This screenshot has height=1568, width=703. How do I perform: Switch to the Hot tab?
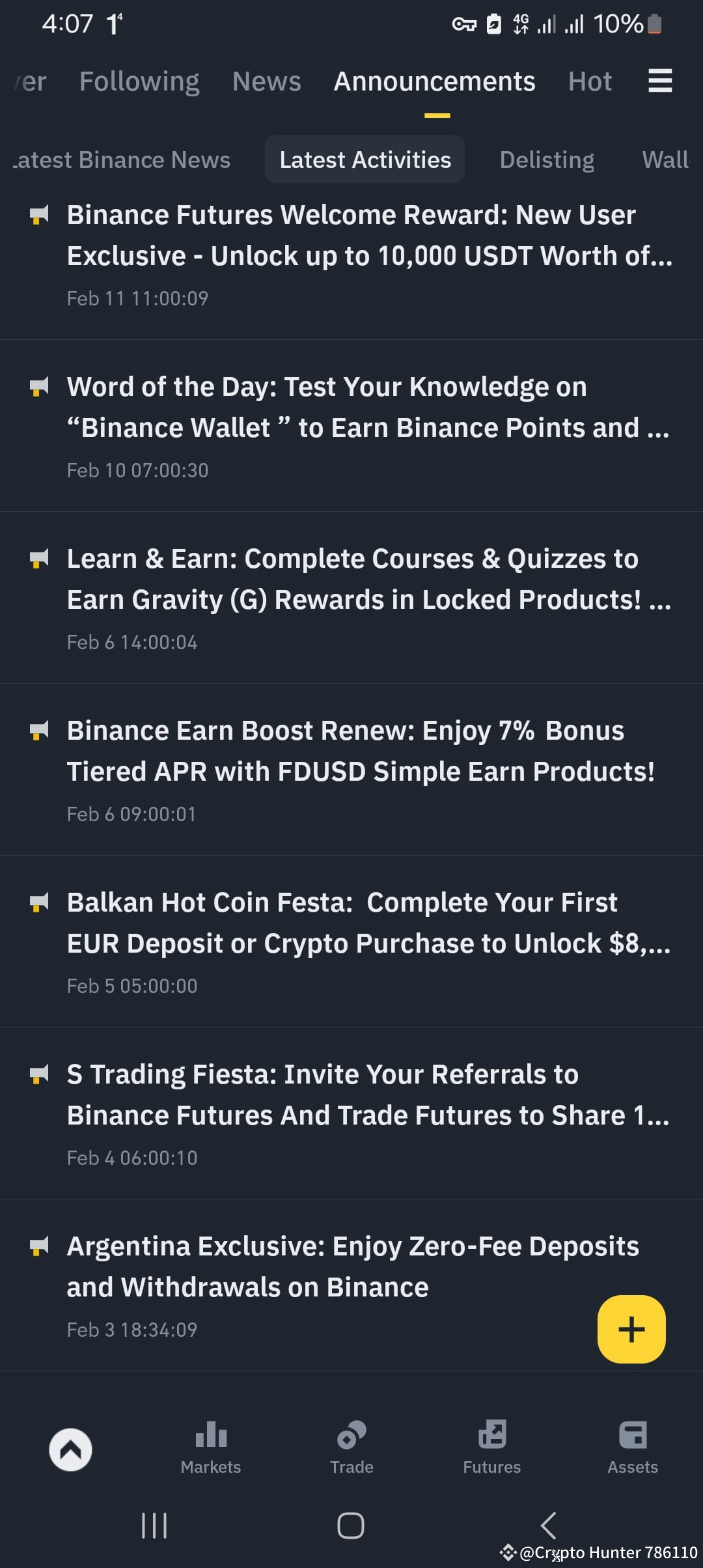(589, 81)
